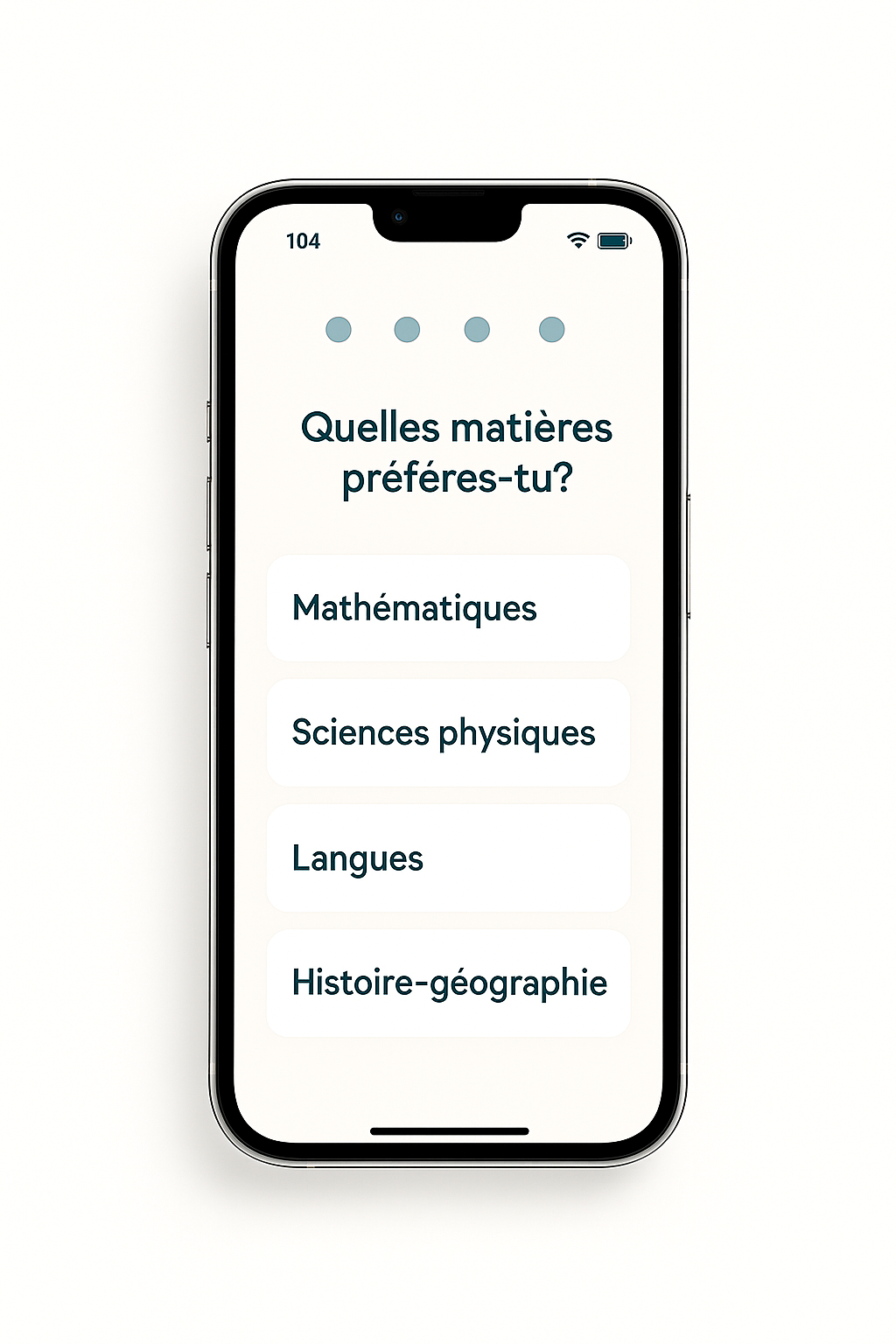Tap the second progress dot
Viewport: 896px width, 1344px height.
[408, 330]
